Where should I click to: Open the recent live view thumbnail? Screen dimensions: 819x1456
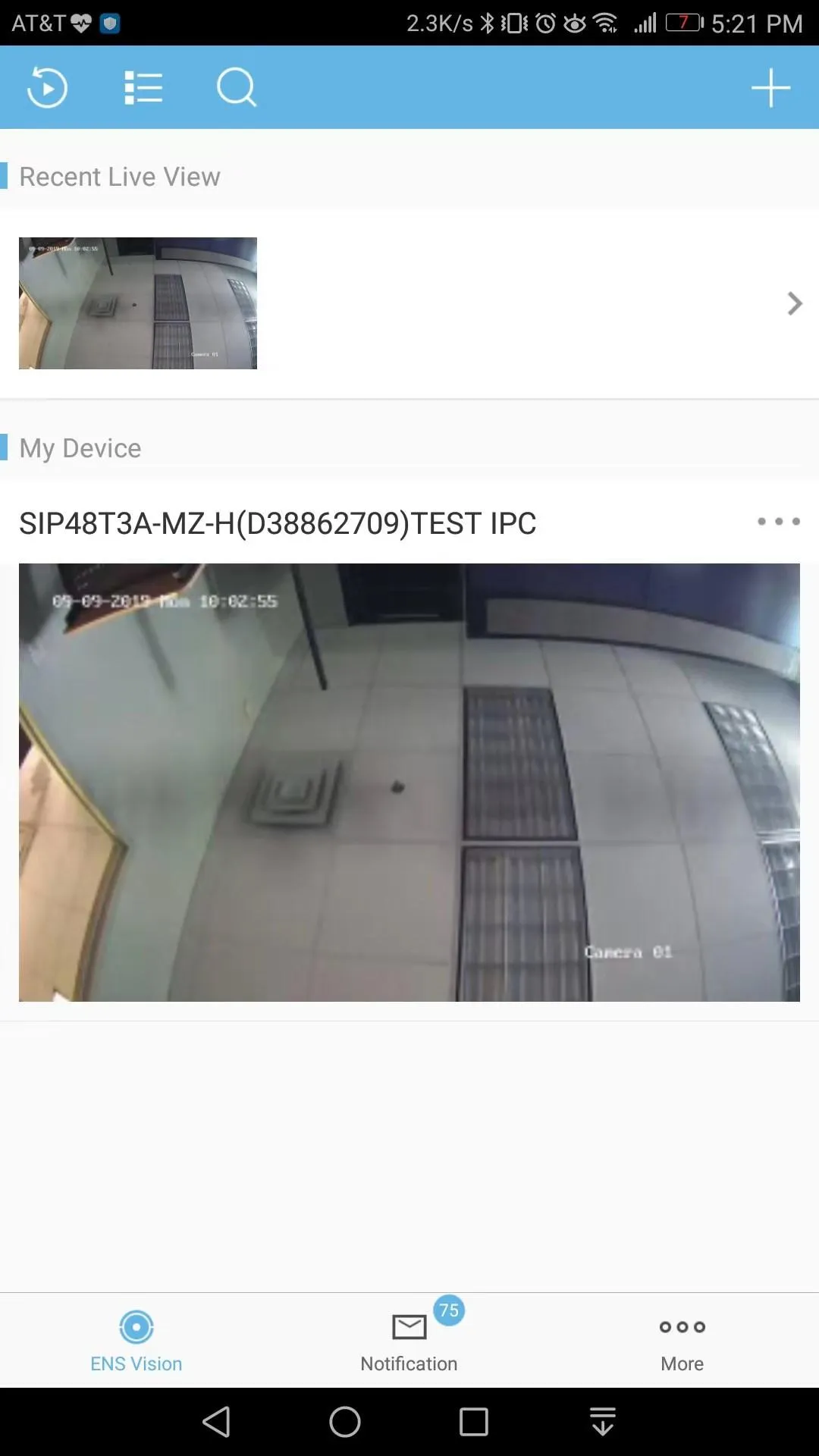pyautogui.click(x=138, y=303)
